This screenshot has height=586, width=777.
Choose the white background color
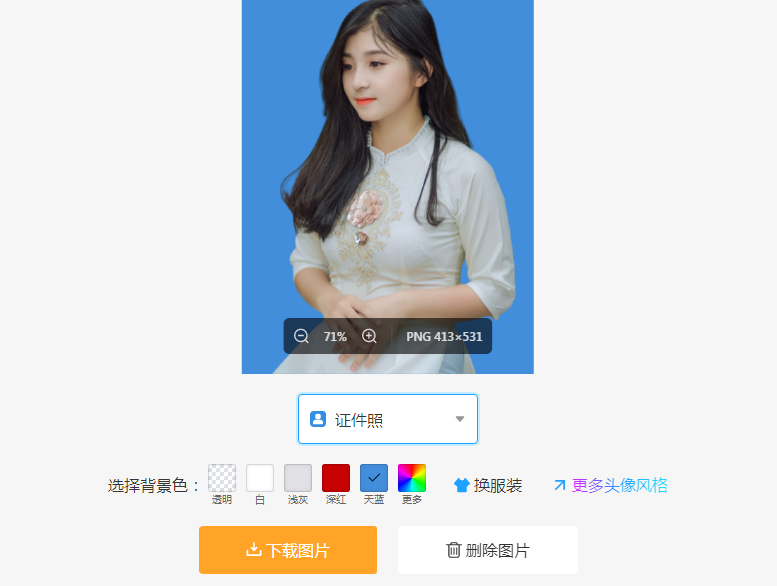click(260, 478)
